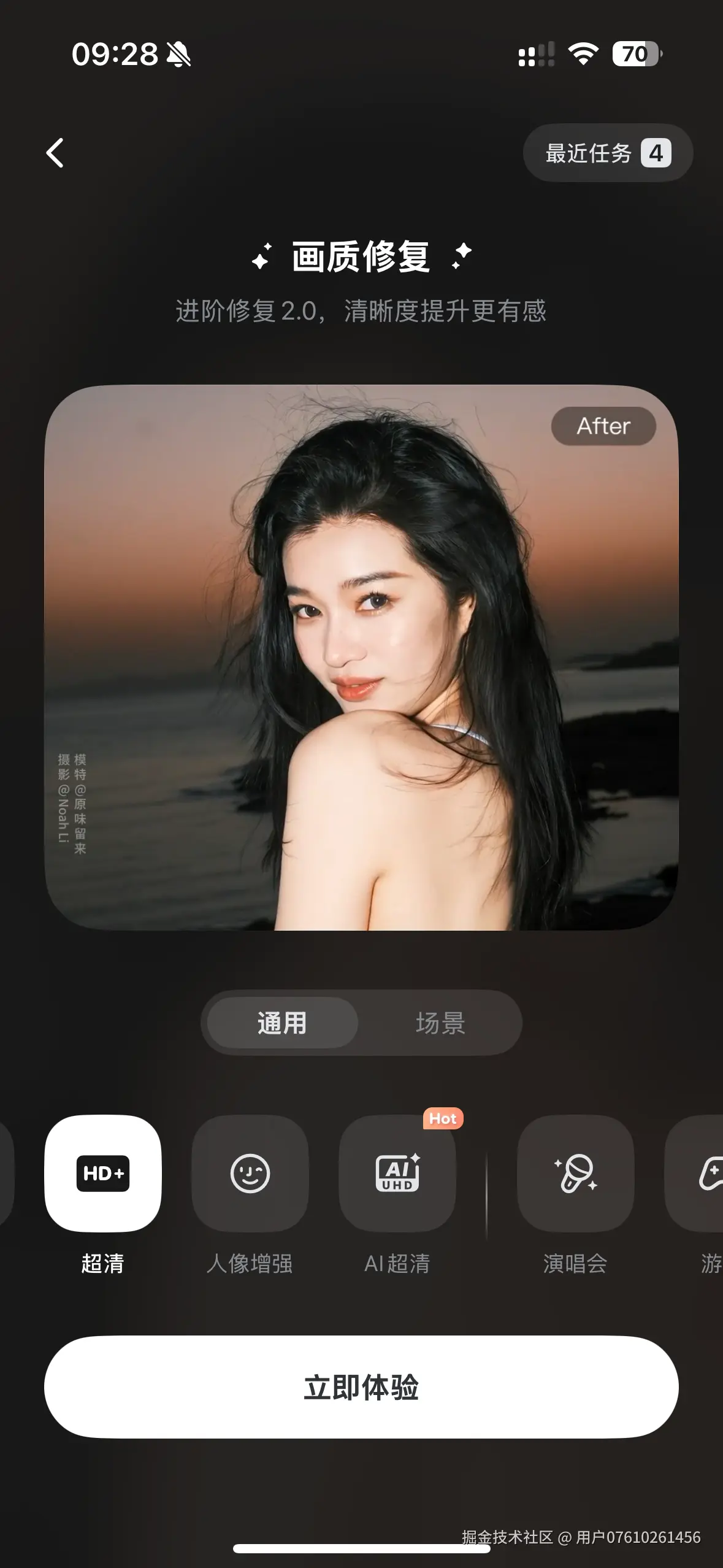Toggle the 通用 mode segment

click(x=280, y=1021)
